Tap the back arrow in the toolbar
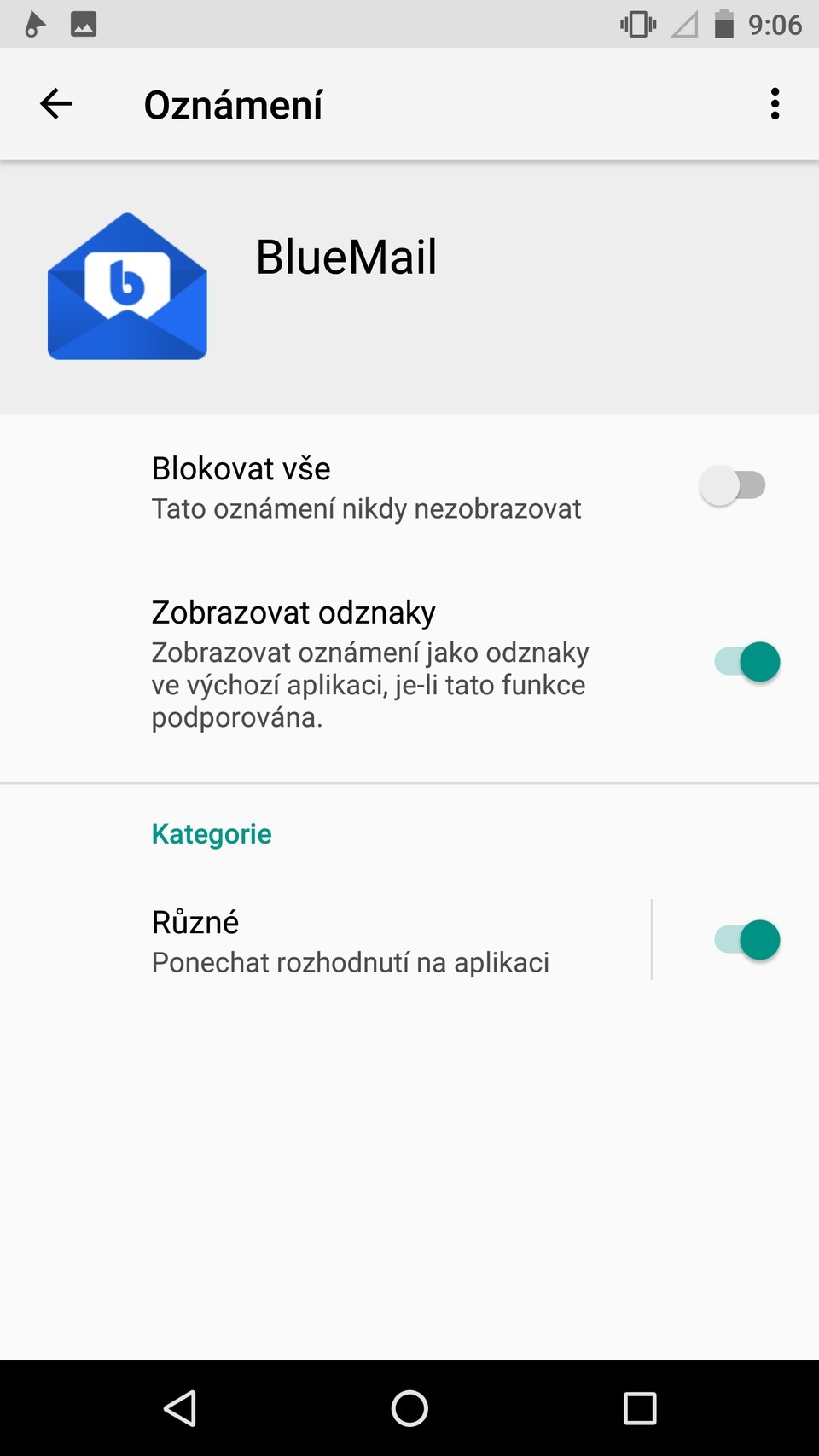Screen dimensions: 819x1456 (x=55, y=103)
